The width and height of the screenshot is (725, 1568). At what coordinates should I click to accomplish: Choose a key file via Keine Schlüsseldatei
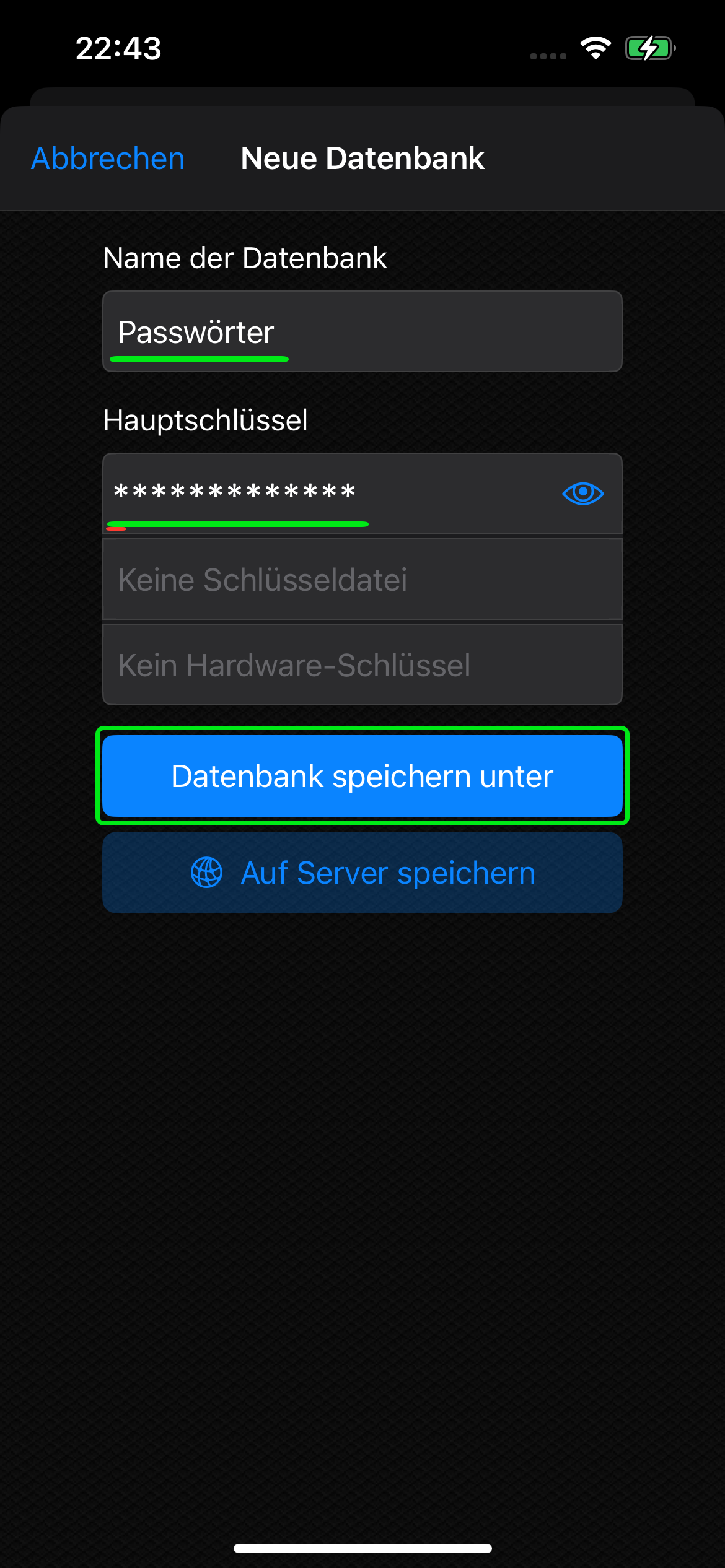click(362, 580)
